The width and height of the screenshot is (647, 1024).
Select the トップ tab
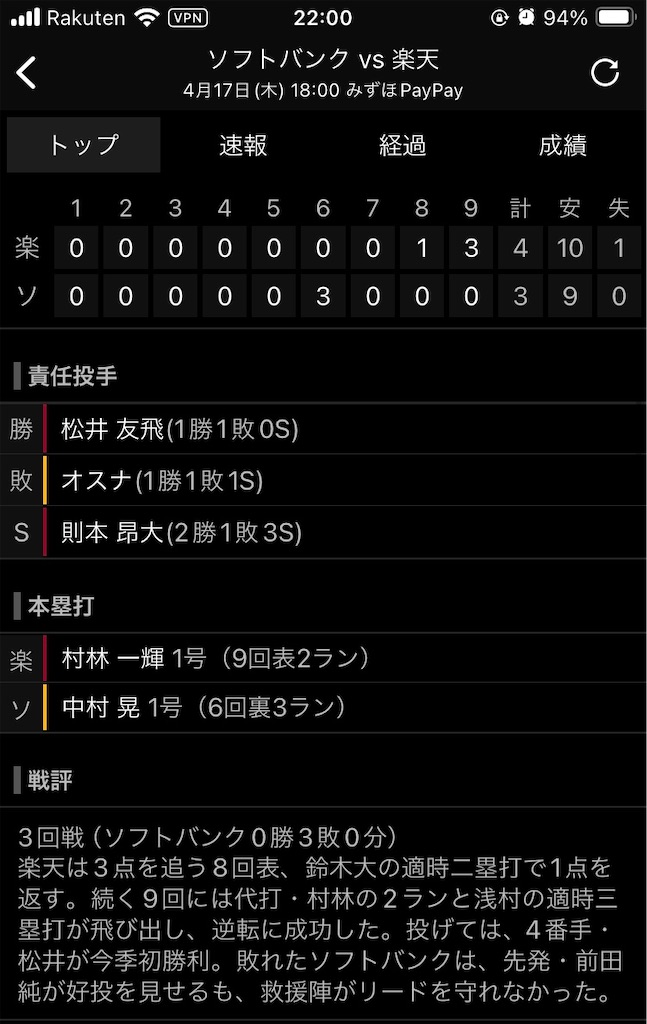[84, 145]
